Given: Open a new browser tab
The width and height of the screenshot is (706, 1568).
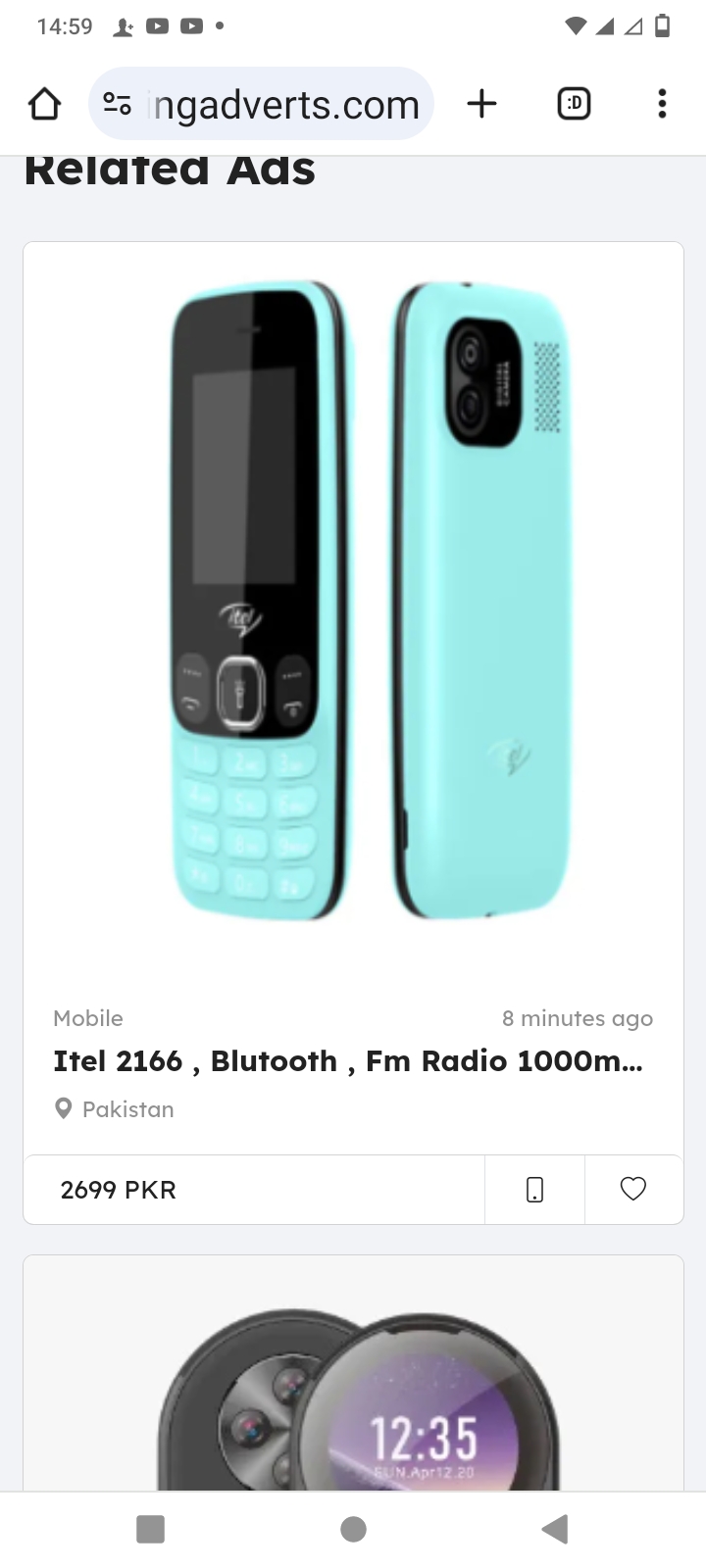Looking at the screenshot, I should (x=481, y=104).
